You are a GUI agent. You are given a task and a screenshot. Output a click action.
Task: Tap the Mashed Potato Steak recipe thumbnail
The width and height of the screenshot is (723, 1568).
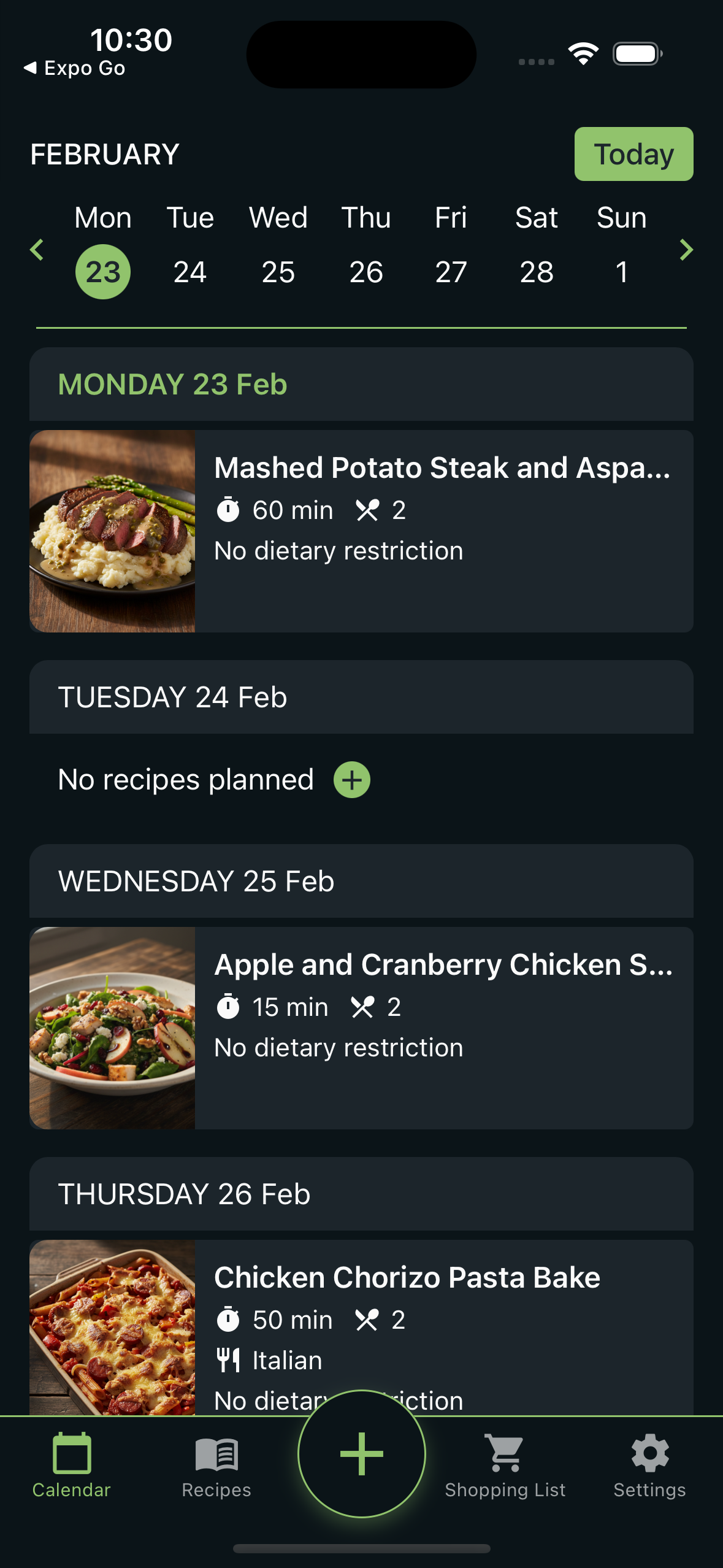click(x=113, y=531)
